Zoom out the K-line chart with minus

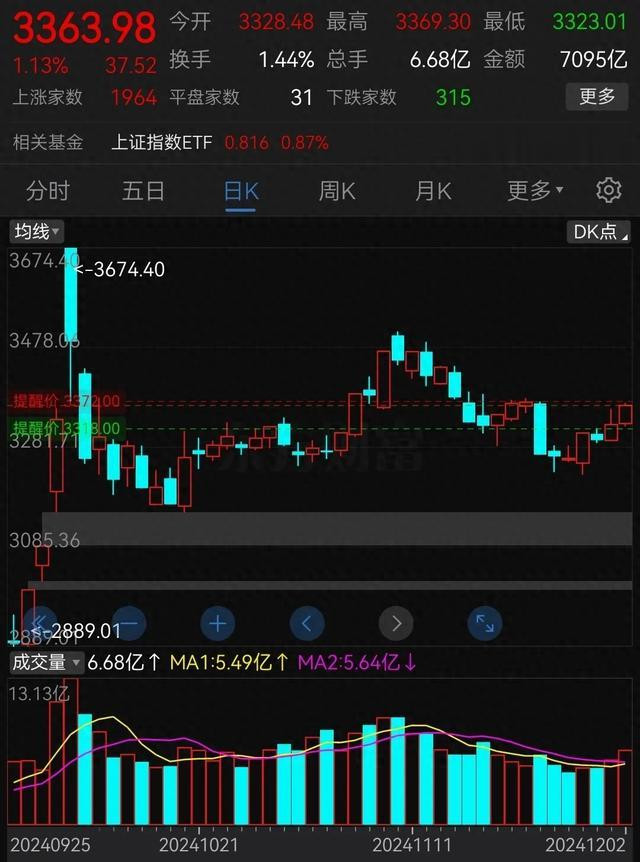click(129, 624)
